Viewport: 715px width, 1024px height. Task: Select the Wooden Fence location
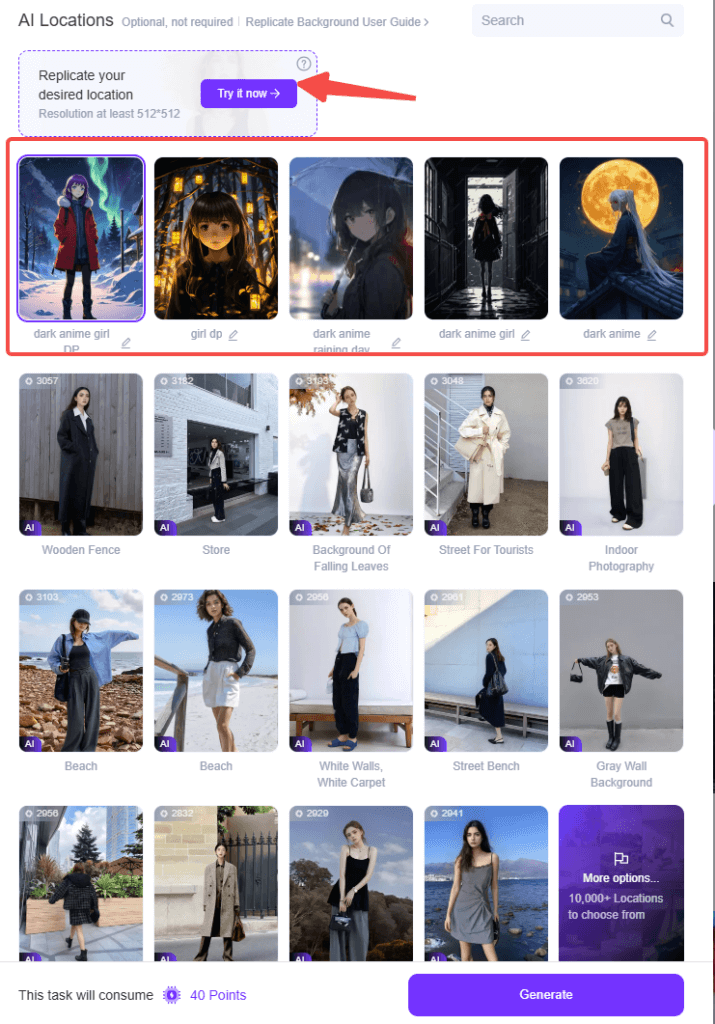coord(81,455)
